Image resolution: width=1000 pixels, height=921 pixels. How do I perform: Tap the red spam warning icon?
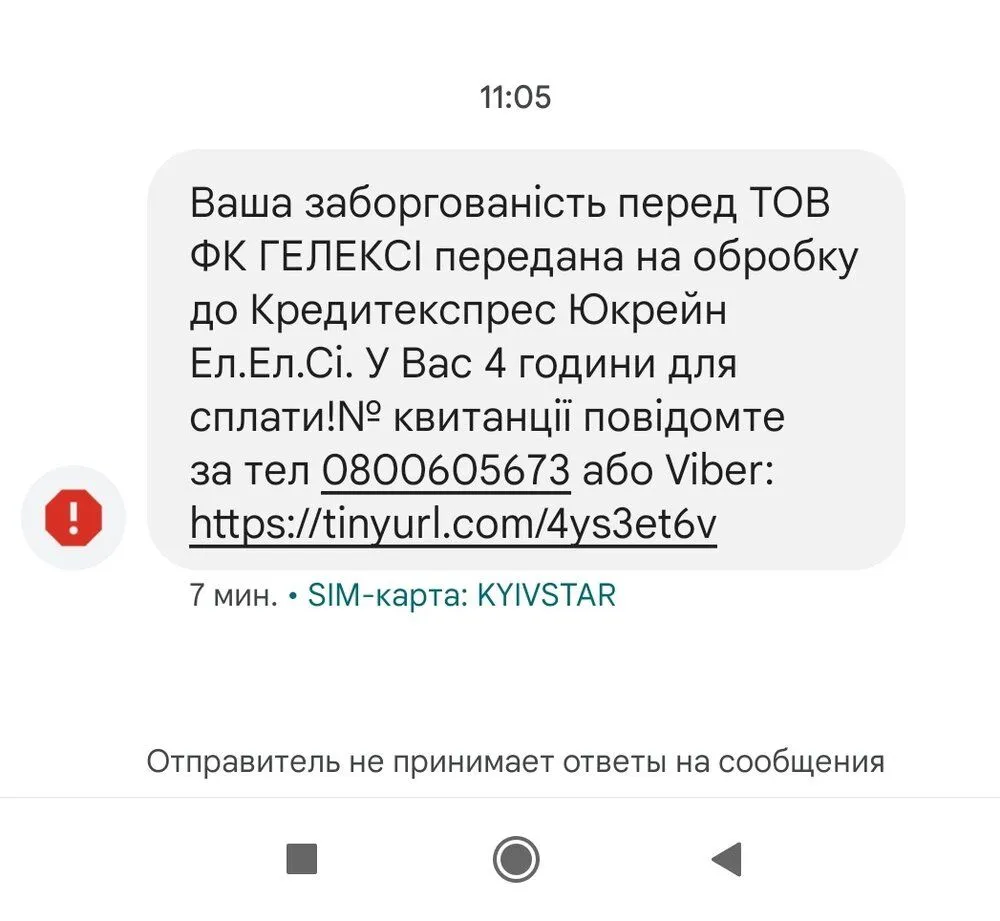click(74, 518)
